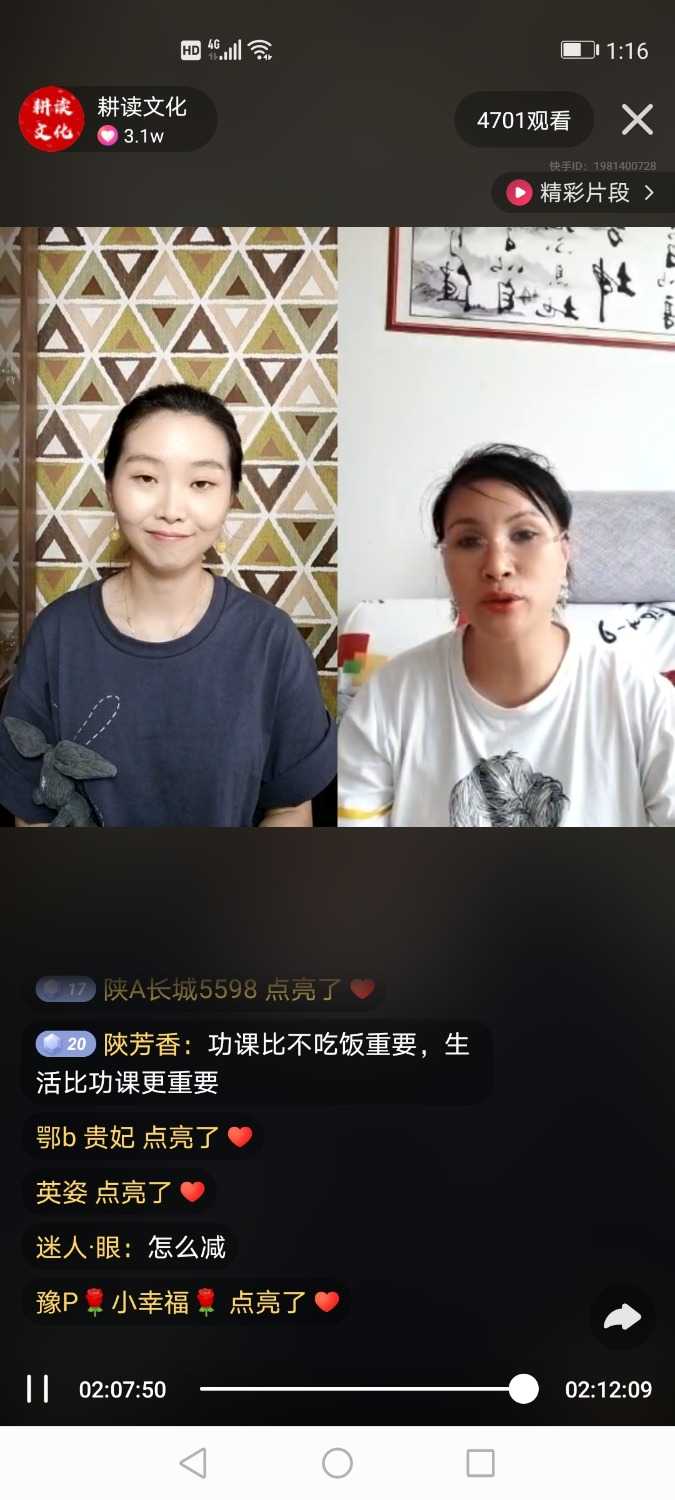The width and height of the screenshot is (675, 1500).
Task: Go back with system back button
Action: pos(193,1463)
